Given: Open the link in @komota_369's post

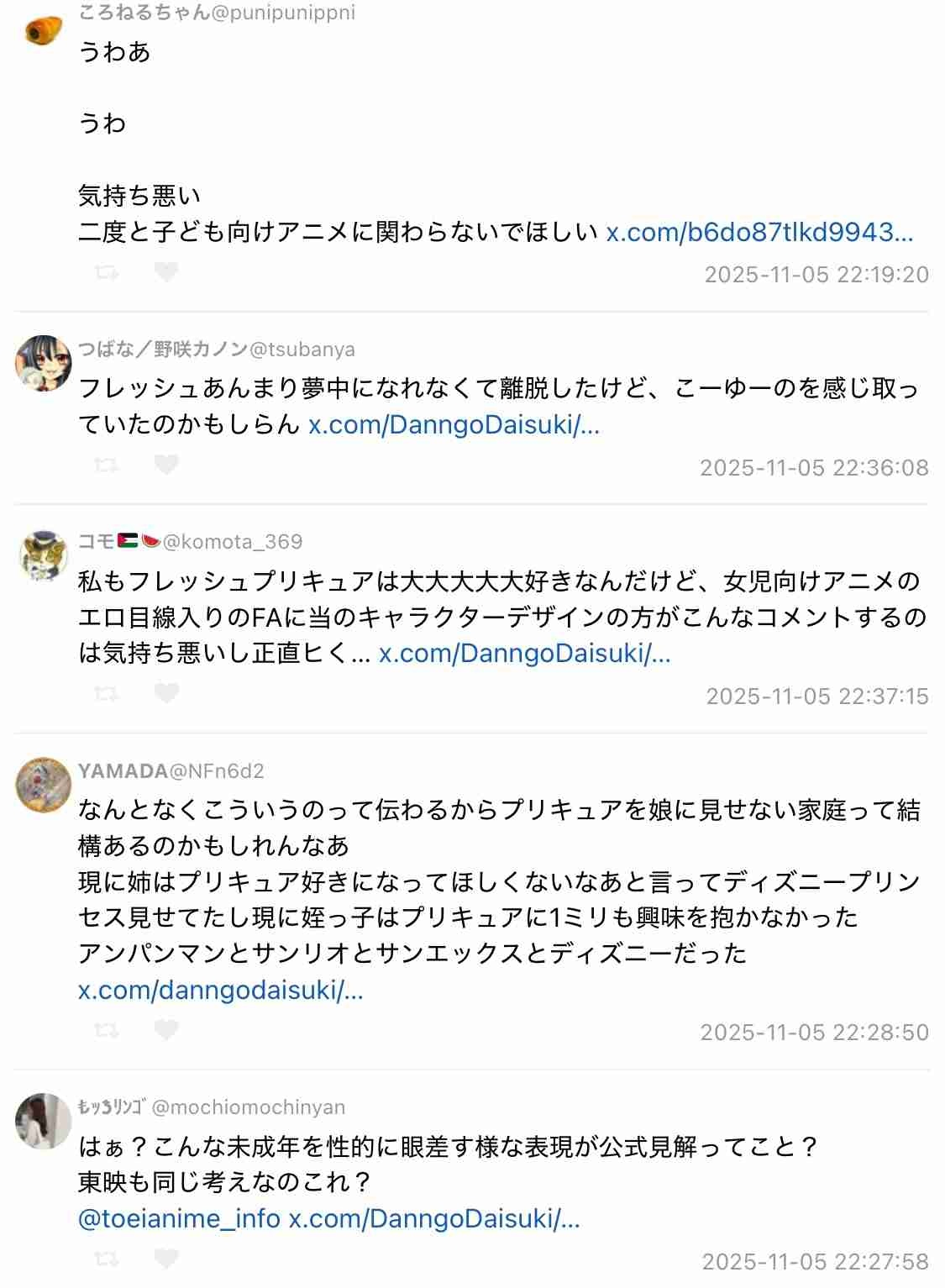Looking at the screenshot, I should (524, 654).
